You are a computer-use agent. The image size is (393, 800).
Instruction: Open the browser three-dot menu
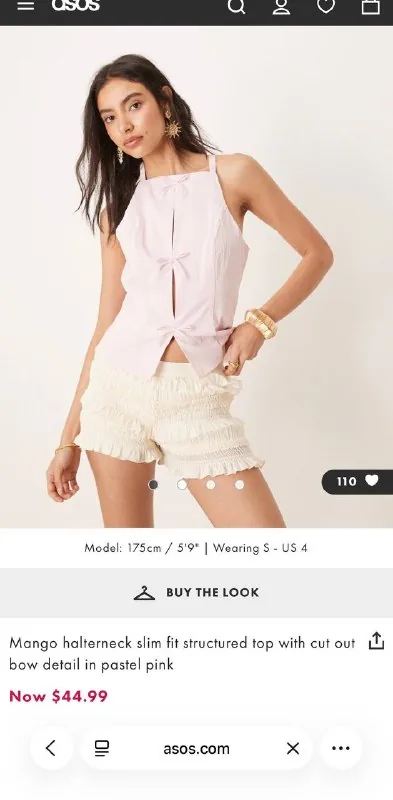(x=341, y=748)
